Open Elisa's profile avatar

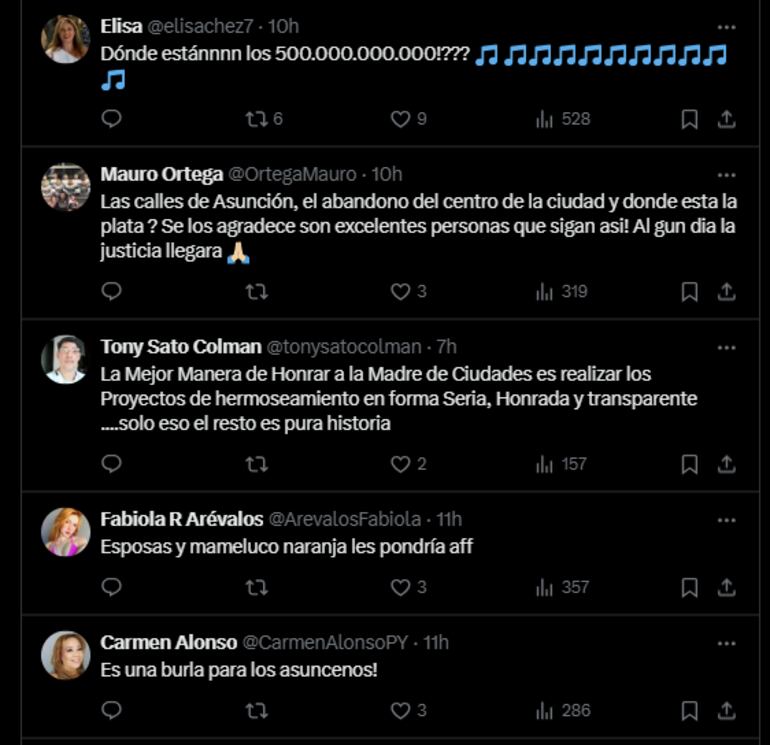tap(66, 39)
